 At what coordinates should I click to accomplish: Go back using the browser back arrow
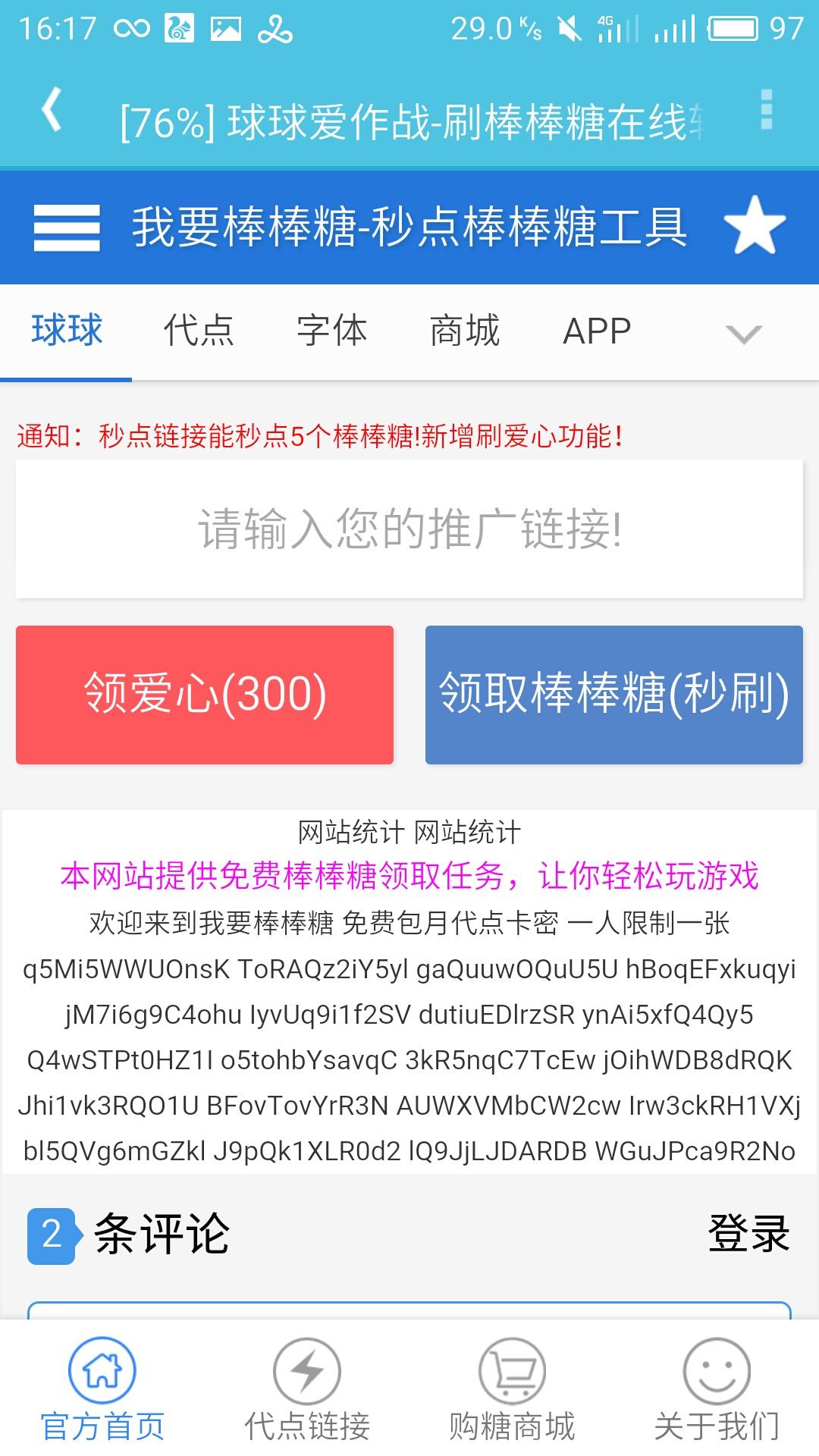click(51, 110)
